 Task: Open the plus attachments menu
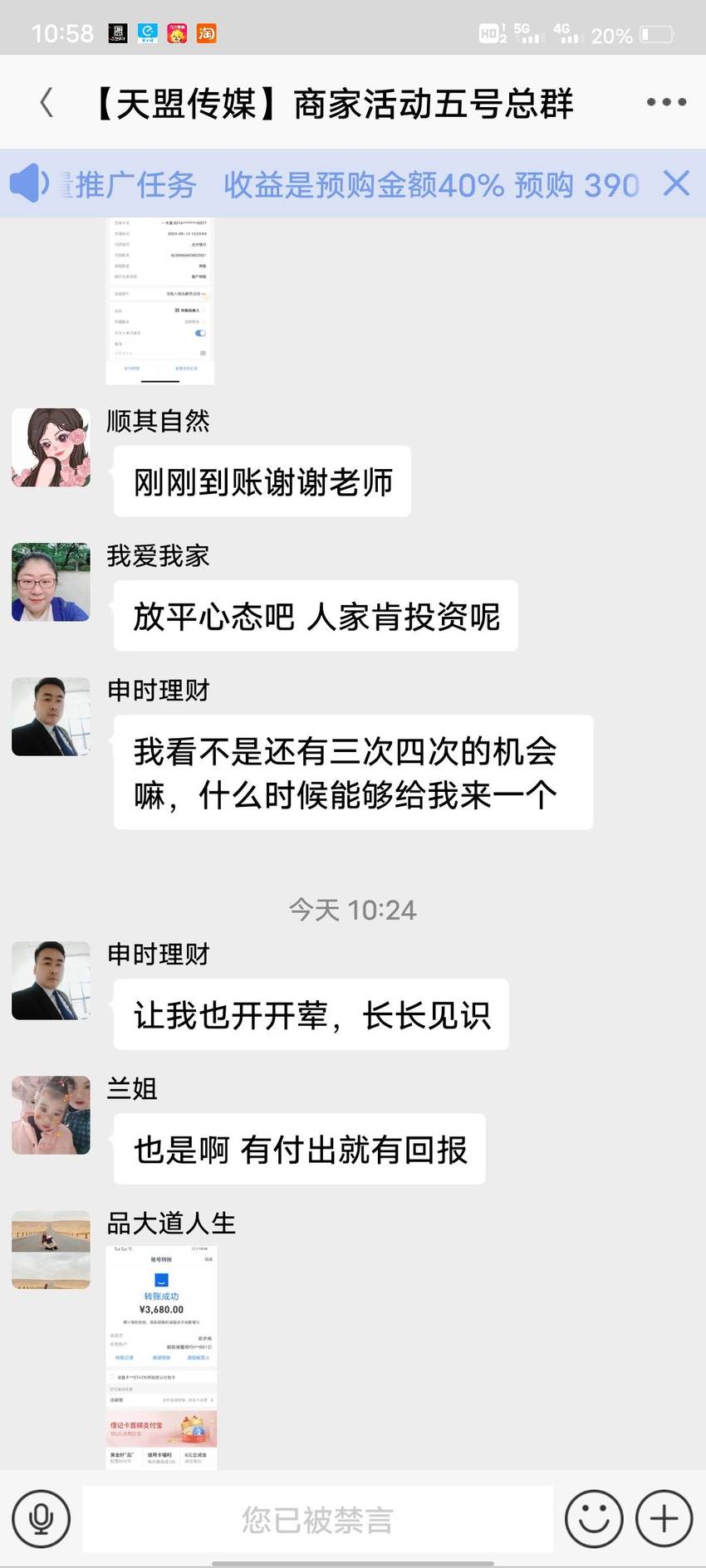tap(664, 1518)
